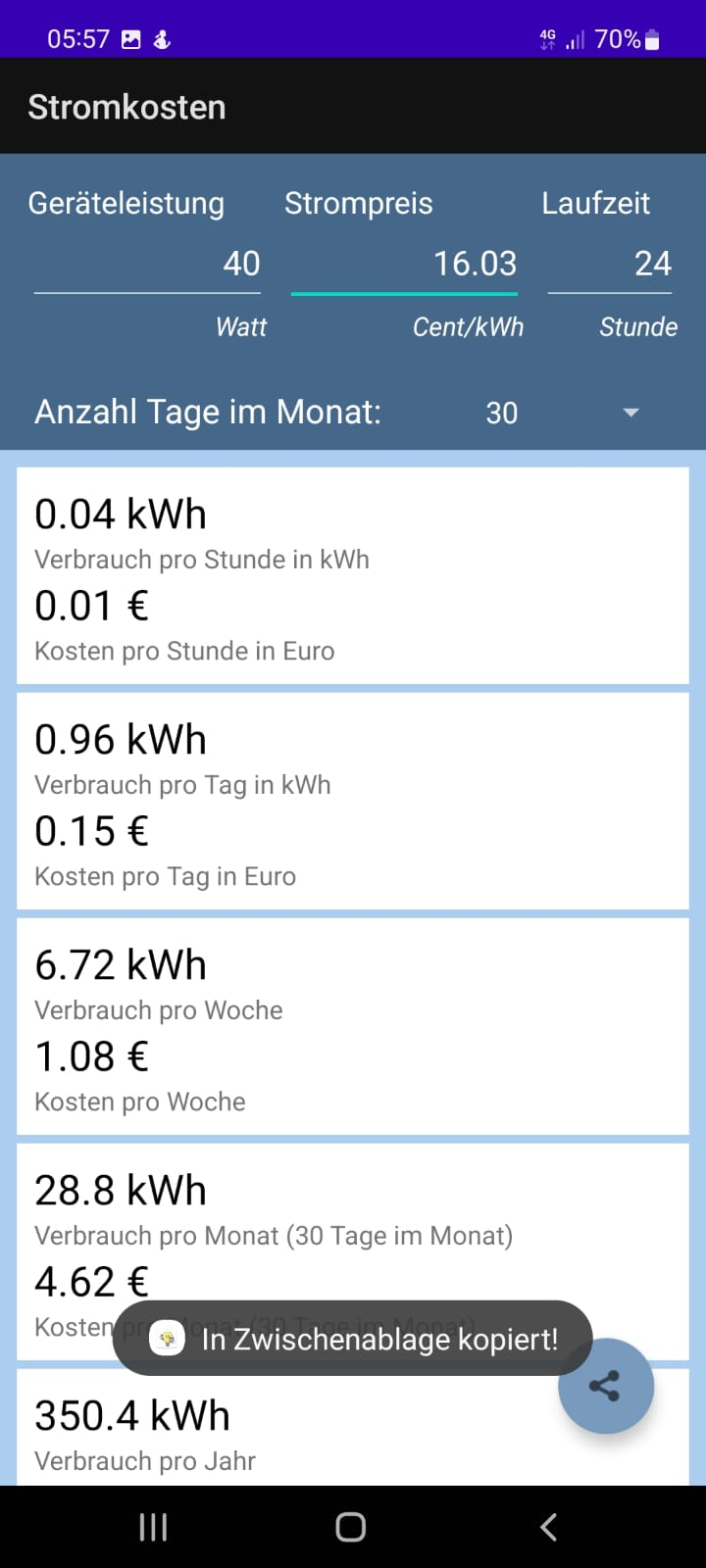Share results with the floating share button
Image resolution: width=706 pixels, height=1568 pixels.
606,1386
